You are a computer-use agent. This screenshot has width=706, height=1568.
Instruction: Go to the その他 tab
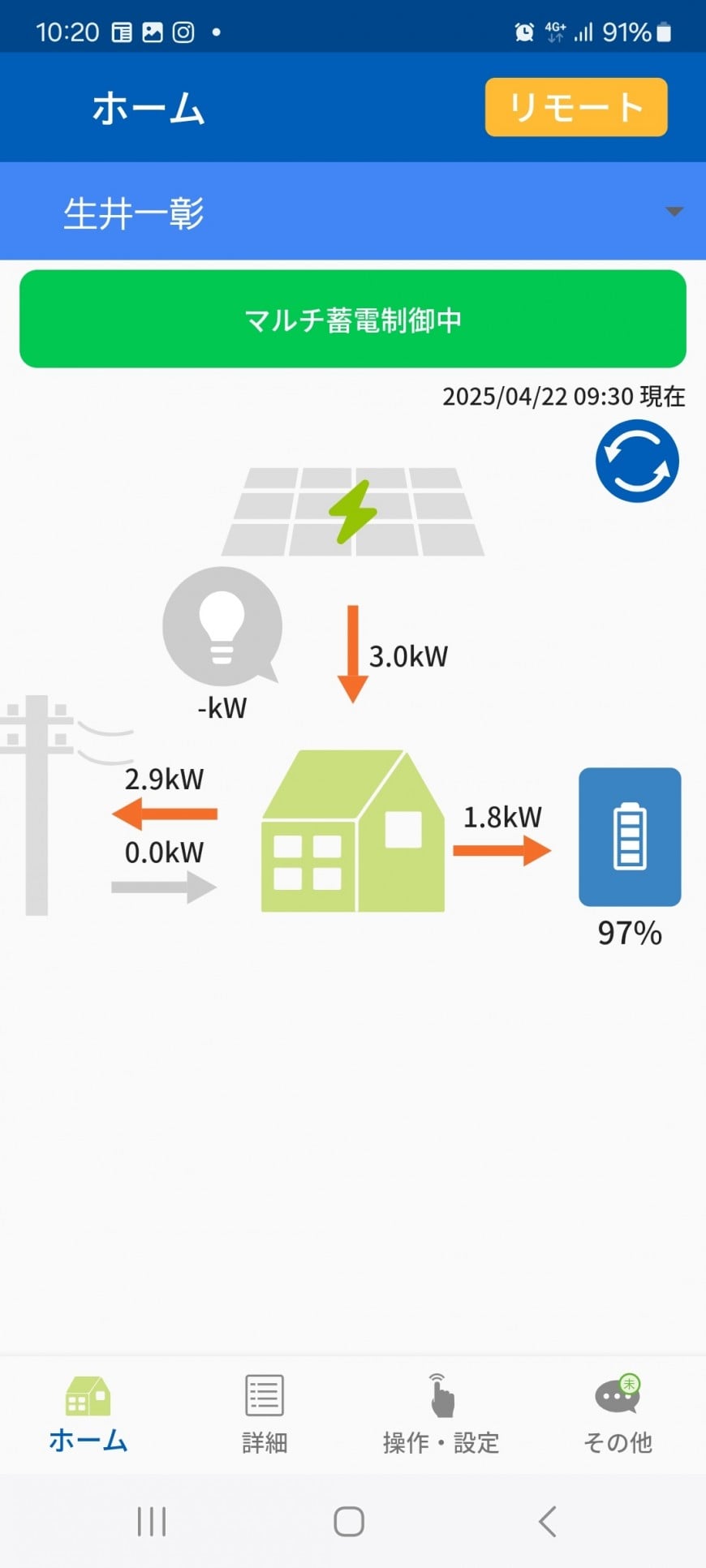tap(618, 1415)
